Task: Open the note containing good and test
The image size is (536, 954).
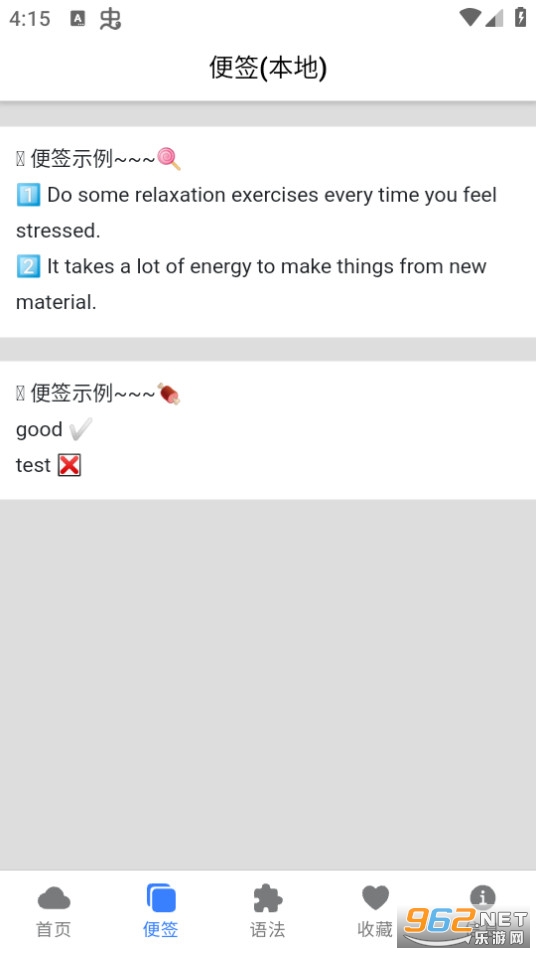Action: [268, 430]
